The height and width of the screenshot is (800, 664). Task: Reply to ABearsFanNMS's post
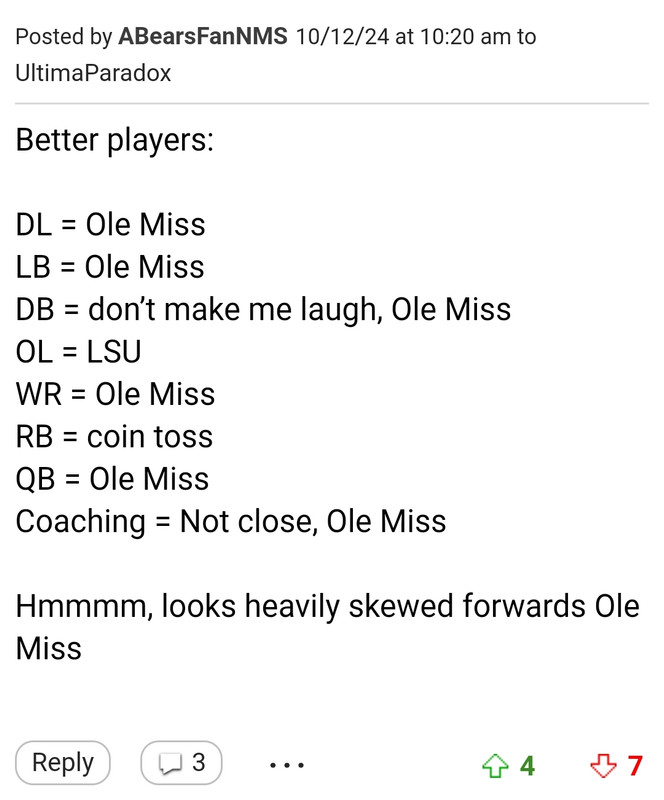(62, 763)
